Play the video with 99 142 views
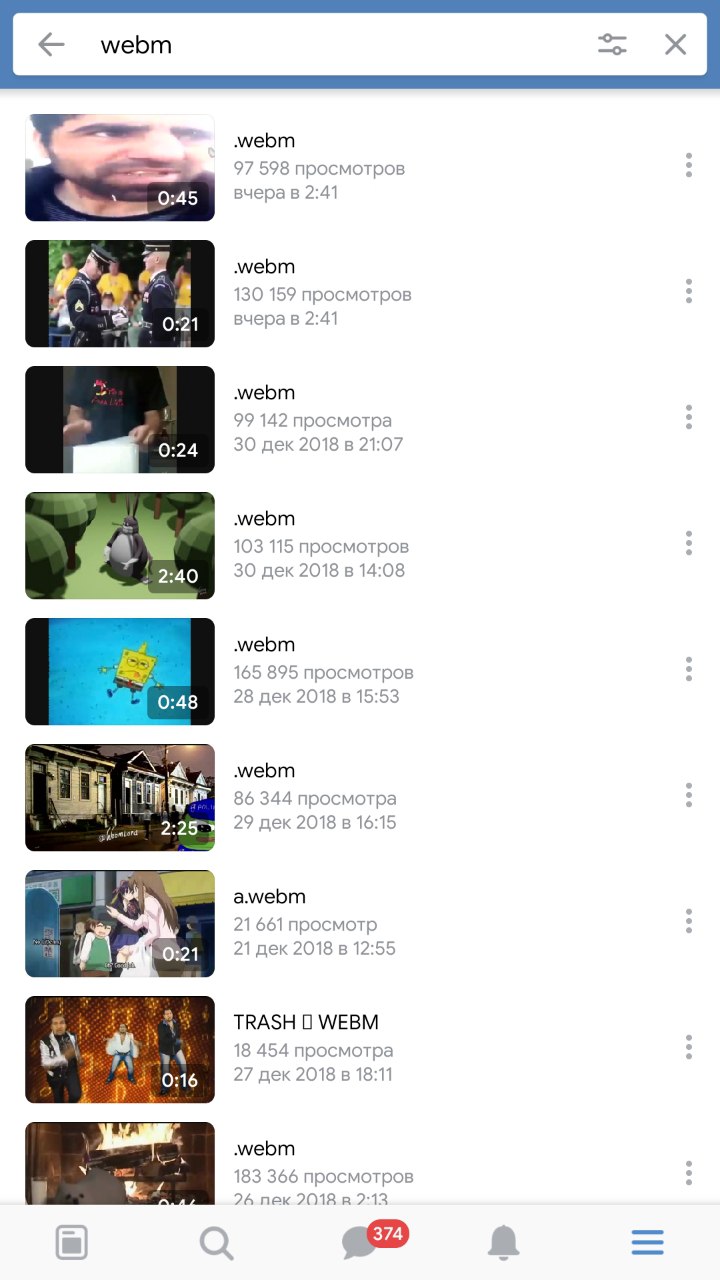The width and height of the screenshot is (720, 1280). pyautogui.click(x=120, y=419)
